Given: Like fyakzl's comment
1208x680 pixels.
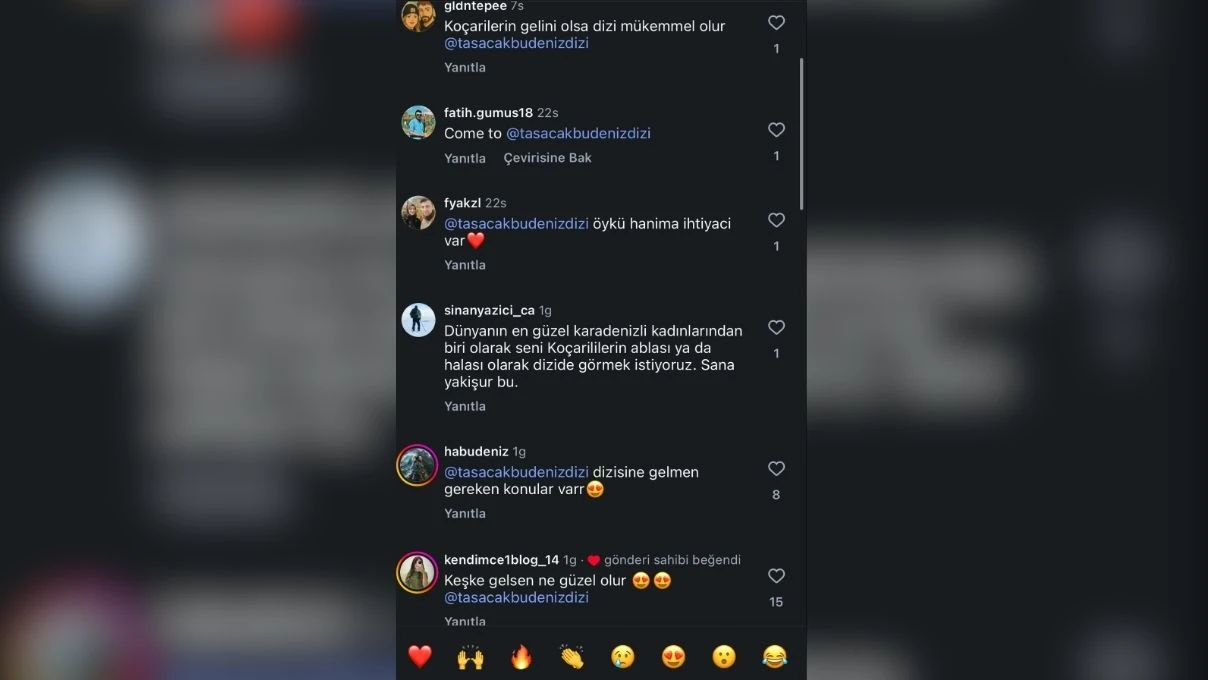Looking at the screenshot, I should point(776,220).
